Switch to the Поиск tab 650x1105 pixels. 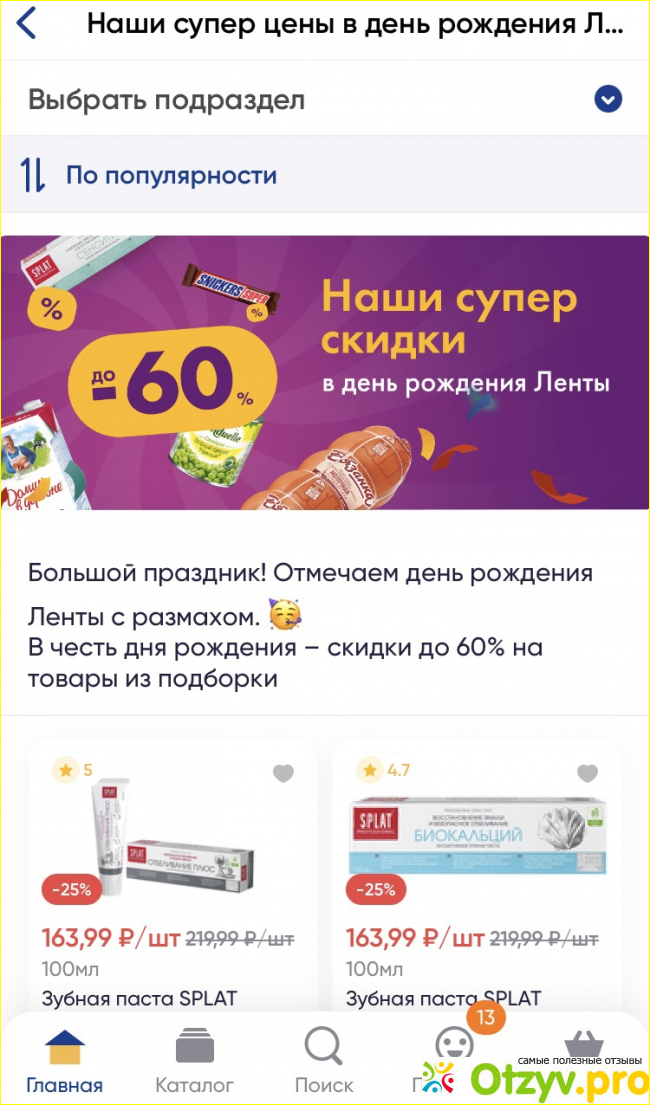[x=323, y=1062]
